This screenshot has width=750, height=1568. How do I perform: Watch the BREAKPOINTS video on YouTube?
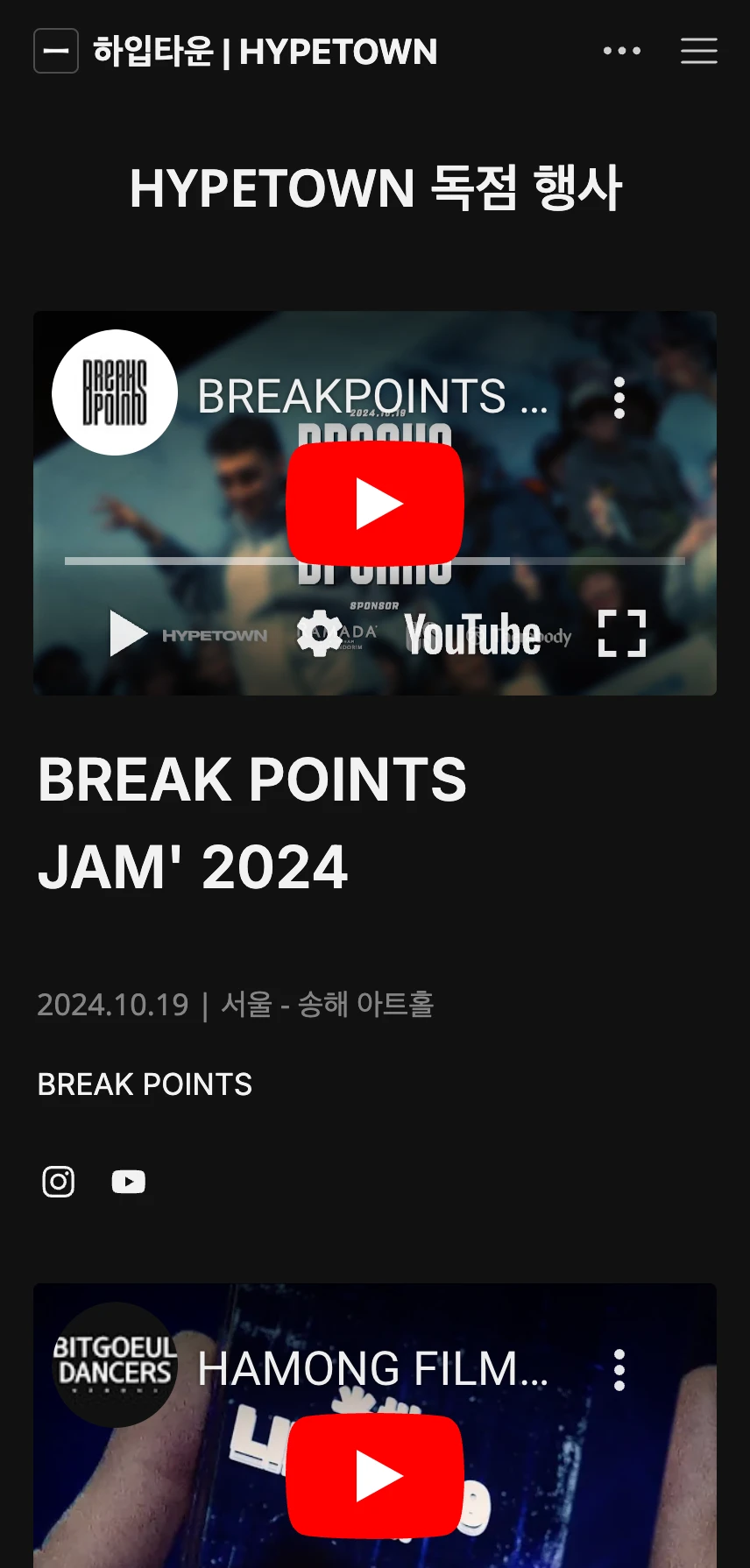click(x=473, y=634)
